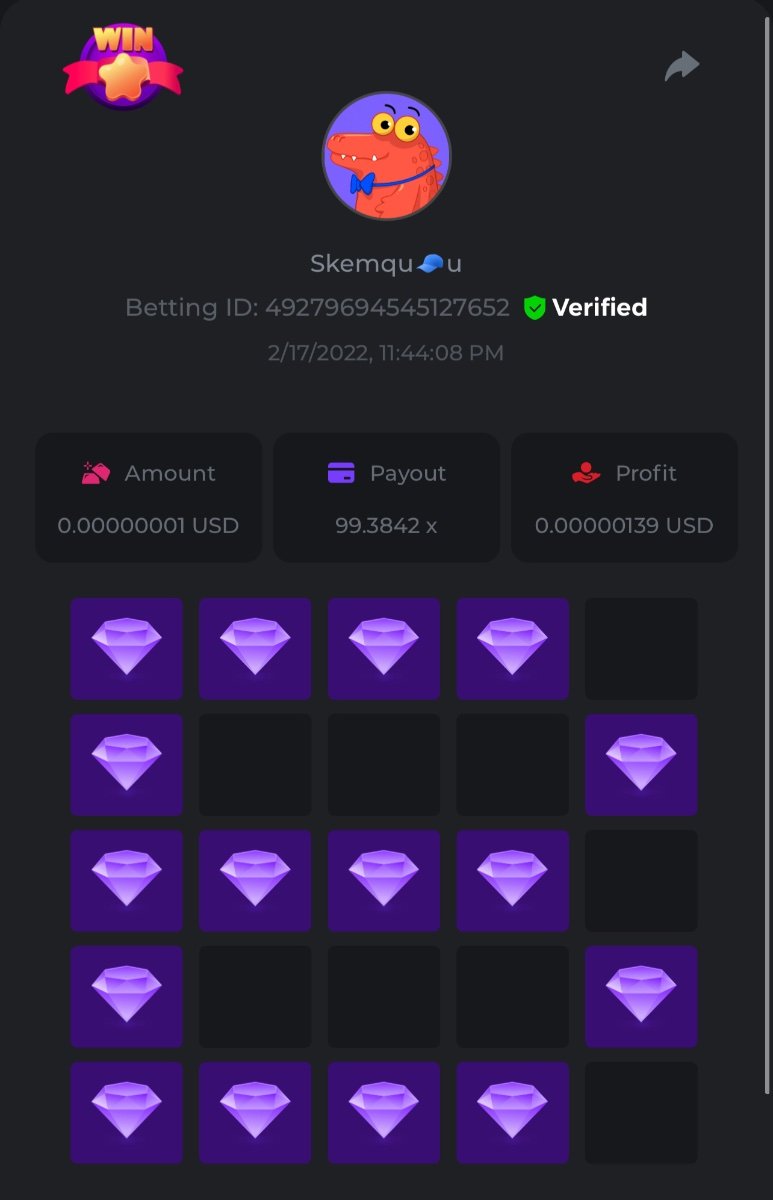Image resolution: width=773 pixels, height=1200 pixels.
Task: Open Skemqu's profile avatar
Action: [386, 156]
